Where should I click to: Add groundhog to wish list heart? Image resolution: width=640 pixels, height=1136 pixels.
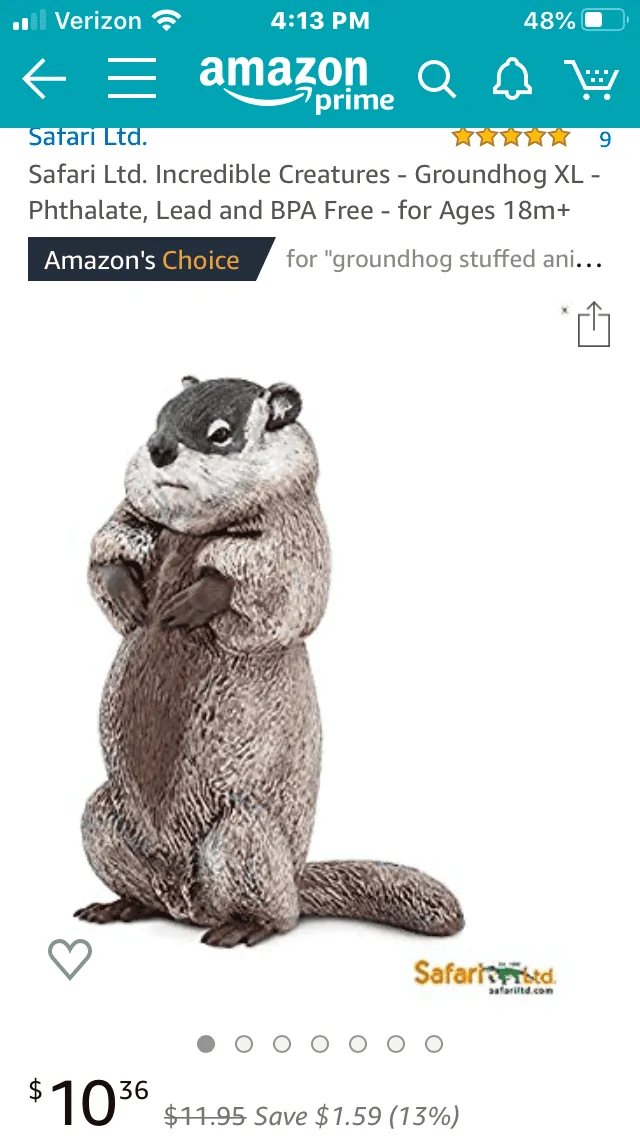(70, 958)
